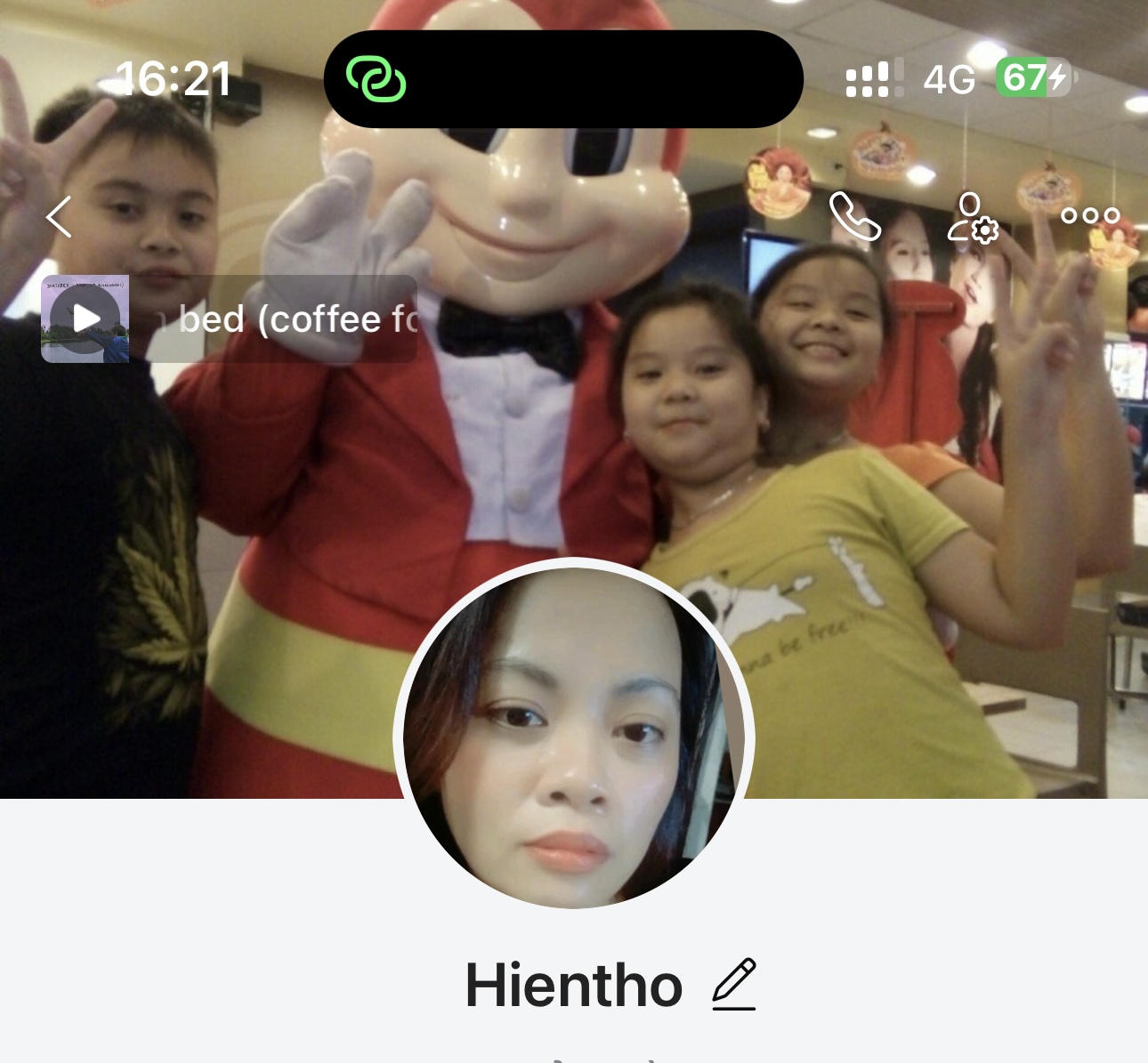This screenshot has height=1063, width=1148.
Task: Go back using the arrow
Action: click(x=59, y=217)
